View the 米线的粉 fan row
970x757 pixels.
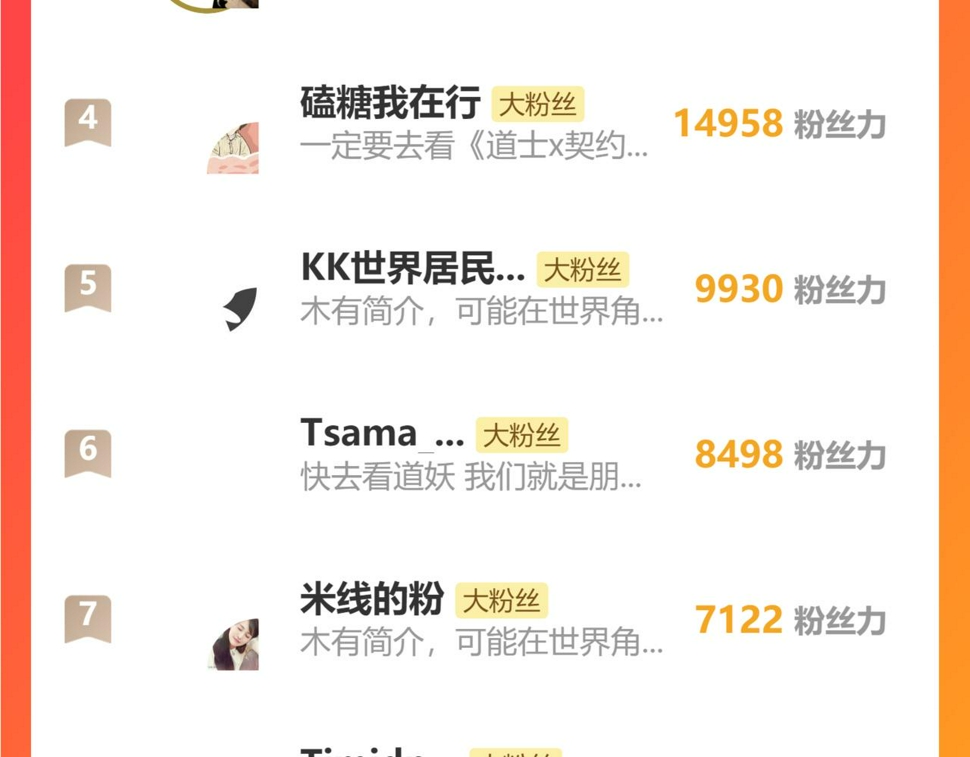pyautogui.click(x=485, y=620)
